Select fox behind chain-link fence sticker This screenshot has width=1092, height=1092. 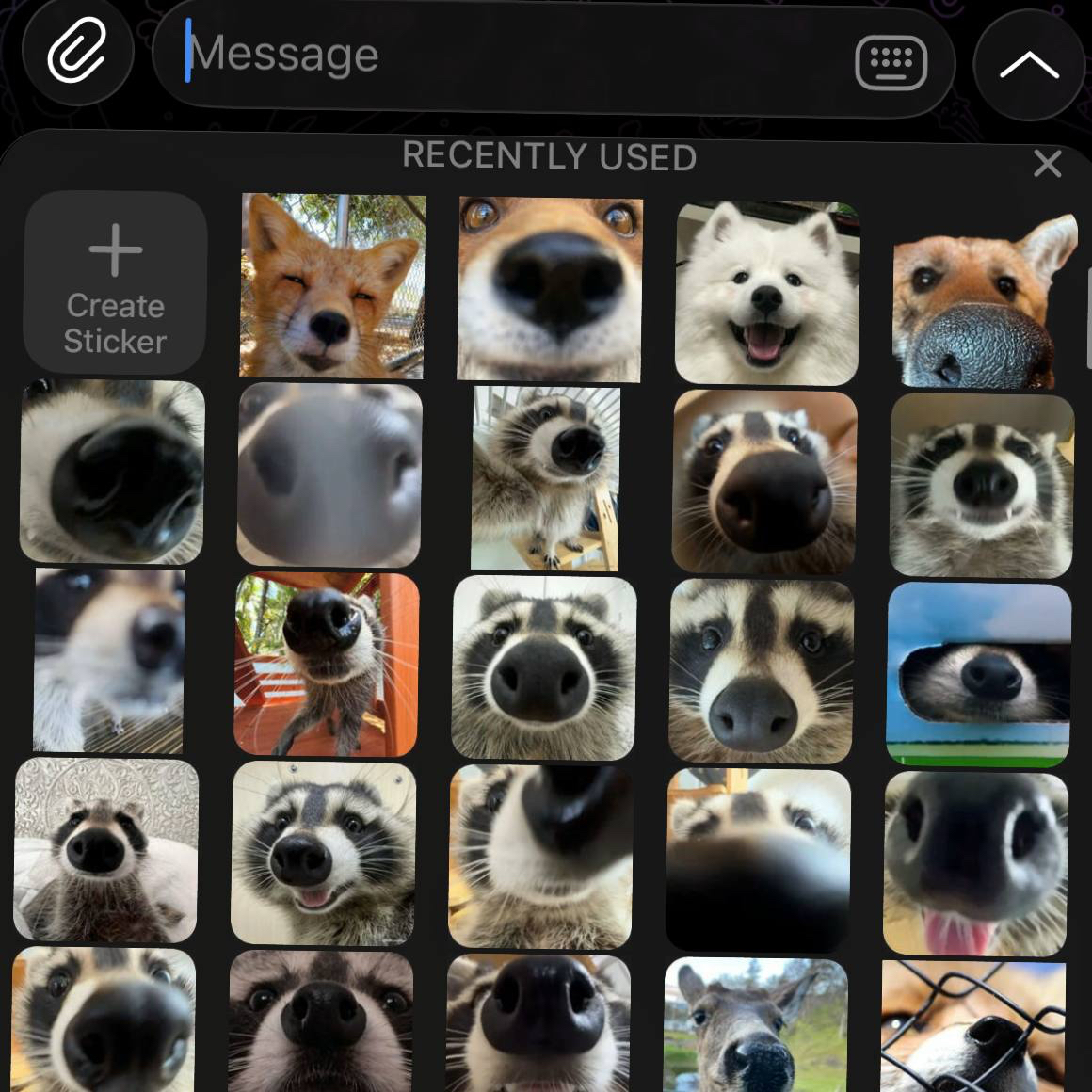pos(973,1026)
